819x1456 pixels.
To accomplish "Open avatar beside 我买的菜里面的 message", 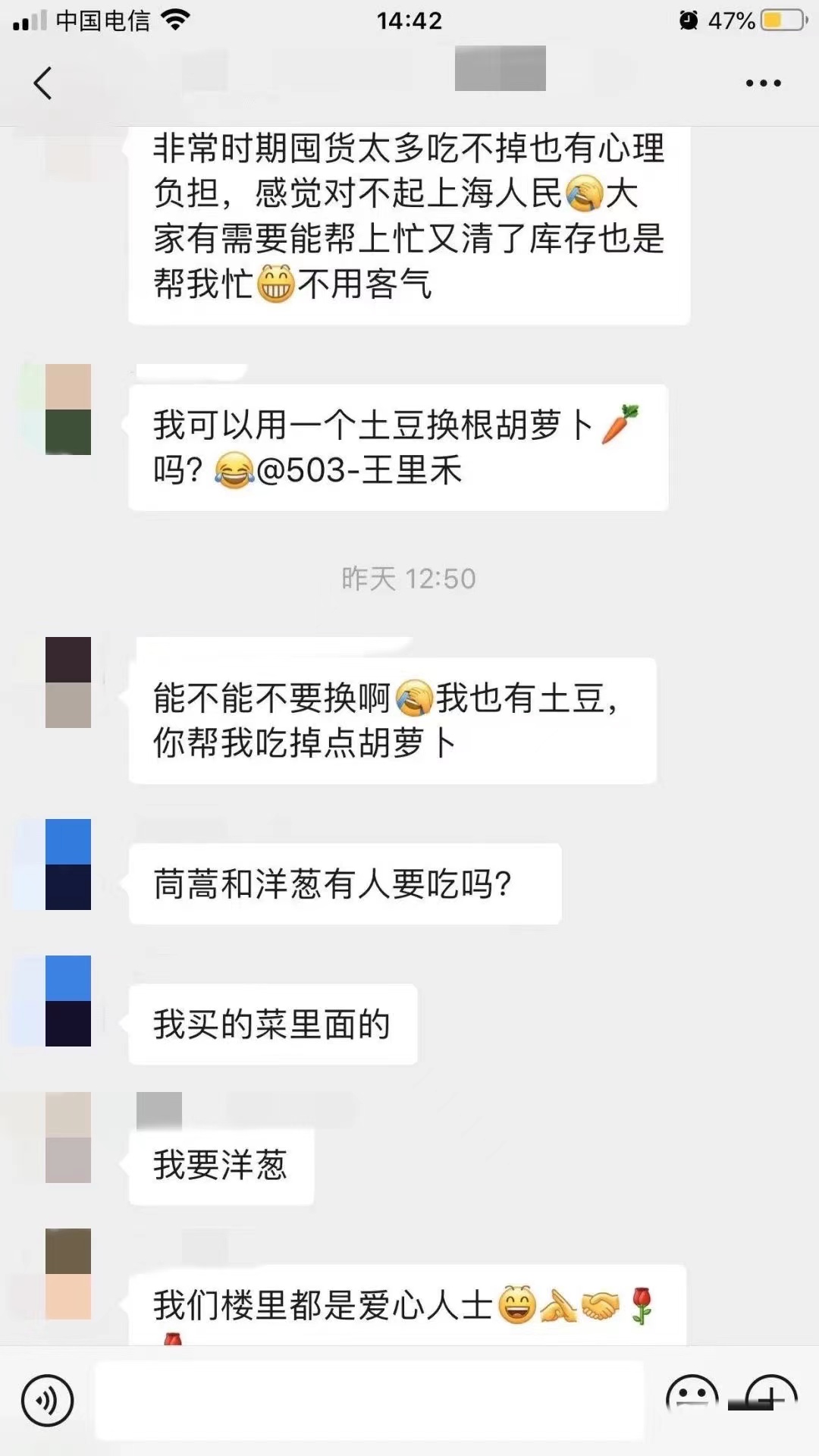I will click(x=68, y=1001).
